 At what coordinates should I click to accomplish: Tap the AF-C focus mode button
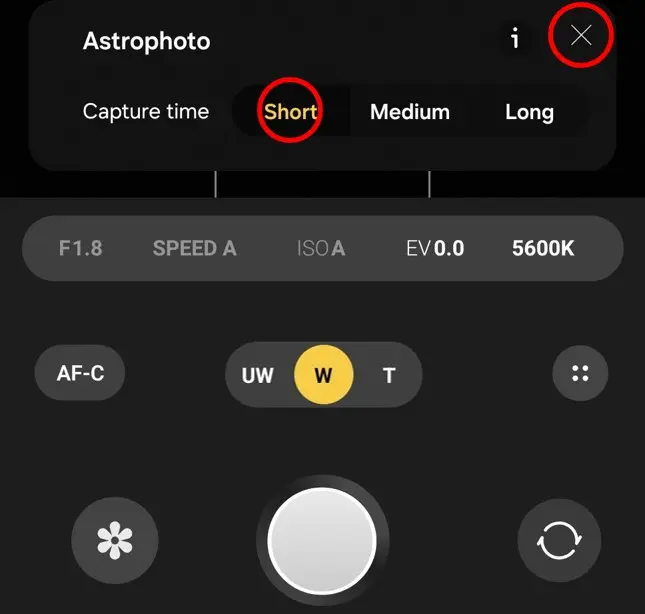pyautogui.click(x=80, y=374)
